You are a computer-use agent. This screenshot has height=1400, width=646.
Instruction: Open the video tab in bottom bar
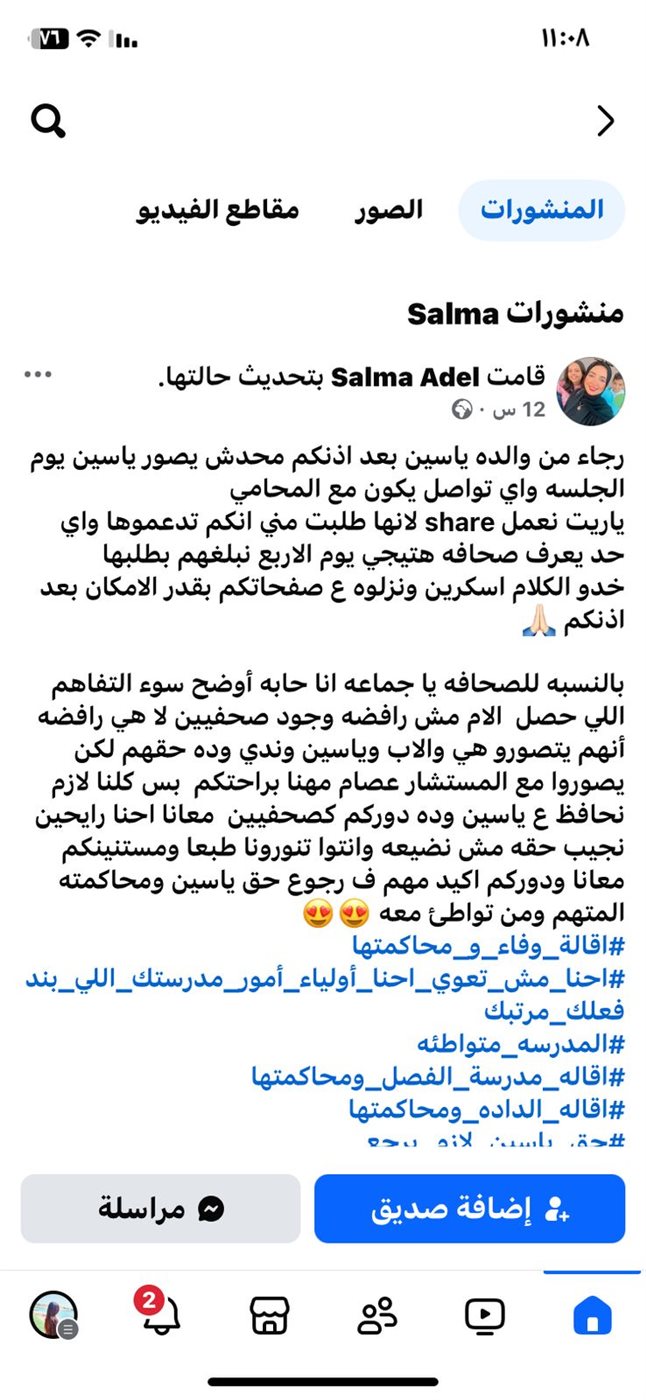(485, 1317)
